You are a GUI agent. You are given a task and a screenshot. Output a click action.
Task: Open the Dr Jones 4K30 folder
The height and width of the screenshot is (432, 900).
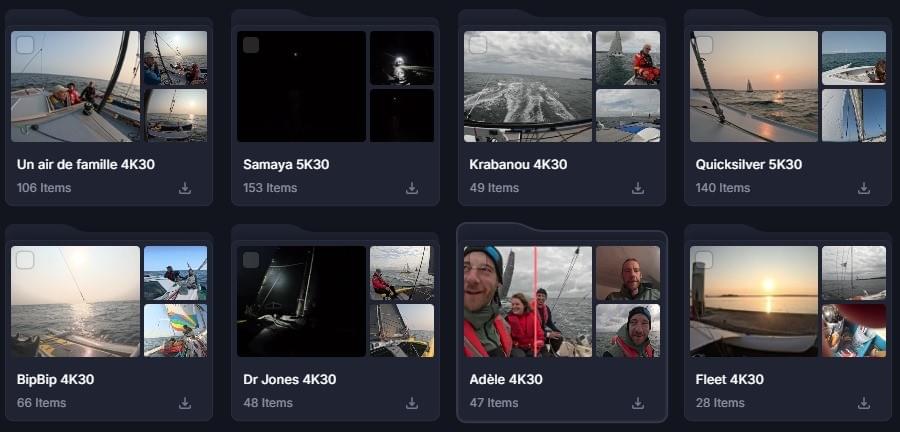pos(289,379)
